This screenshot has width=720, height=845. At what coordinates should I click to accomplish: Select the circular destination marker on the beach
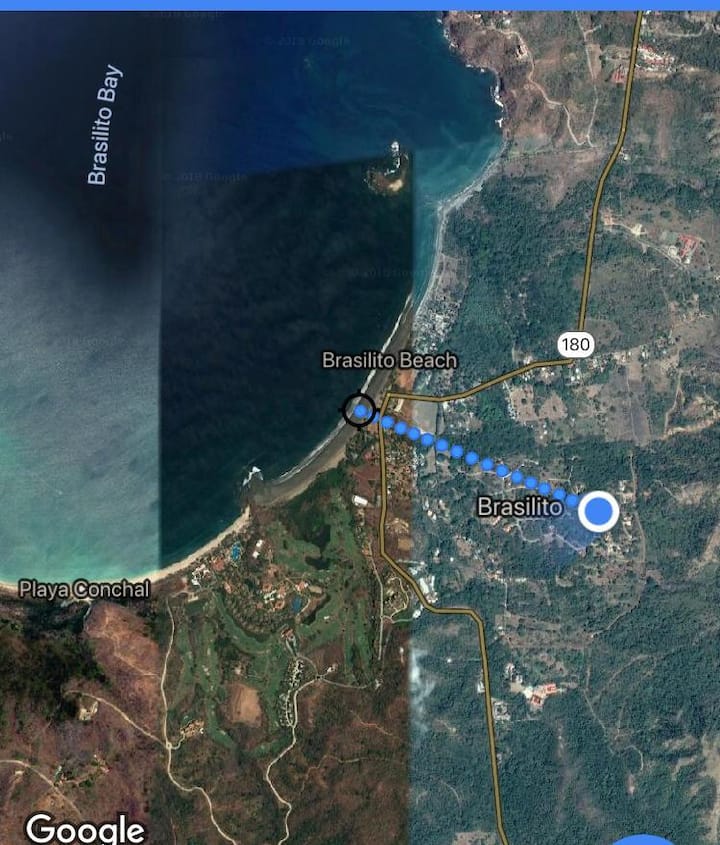[x=359, y=410]
